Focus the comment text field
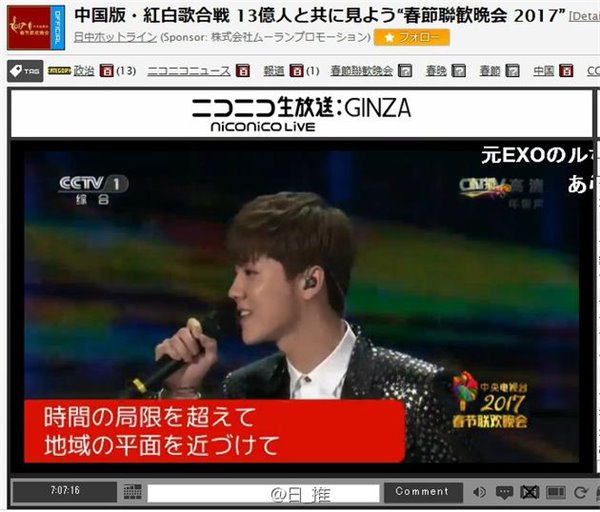Viewport: 600px width, 512px height. click(264, 493)
